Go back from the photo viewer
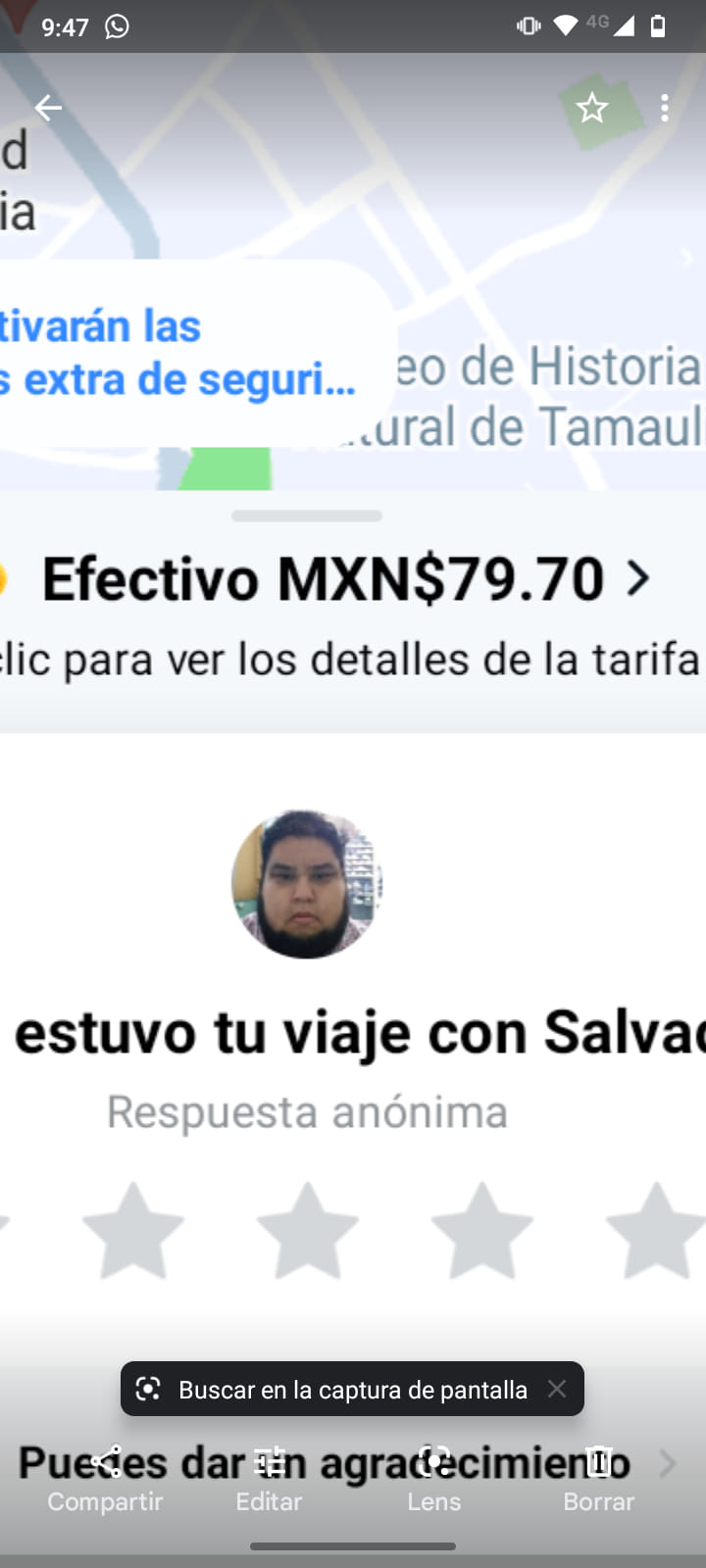The image size is (706, 1568). (48, 108)
